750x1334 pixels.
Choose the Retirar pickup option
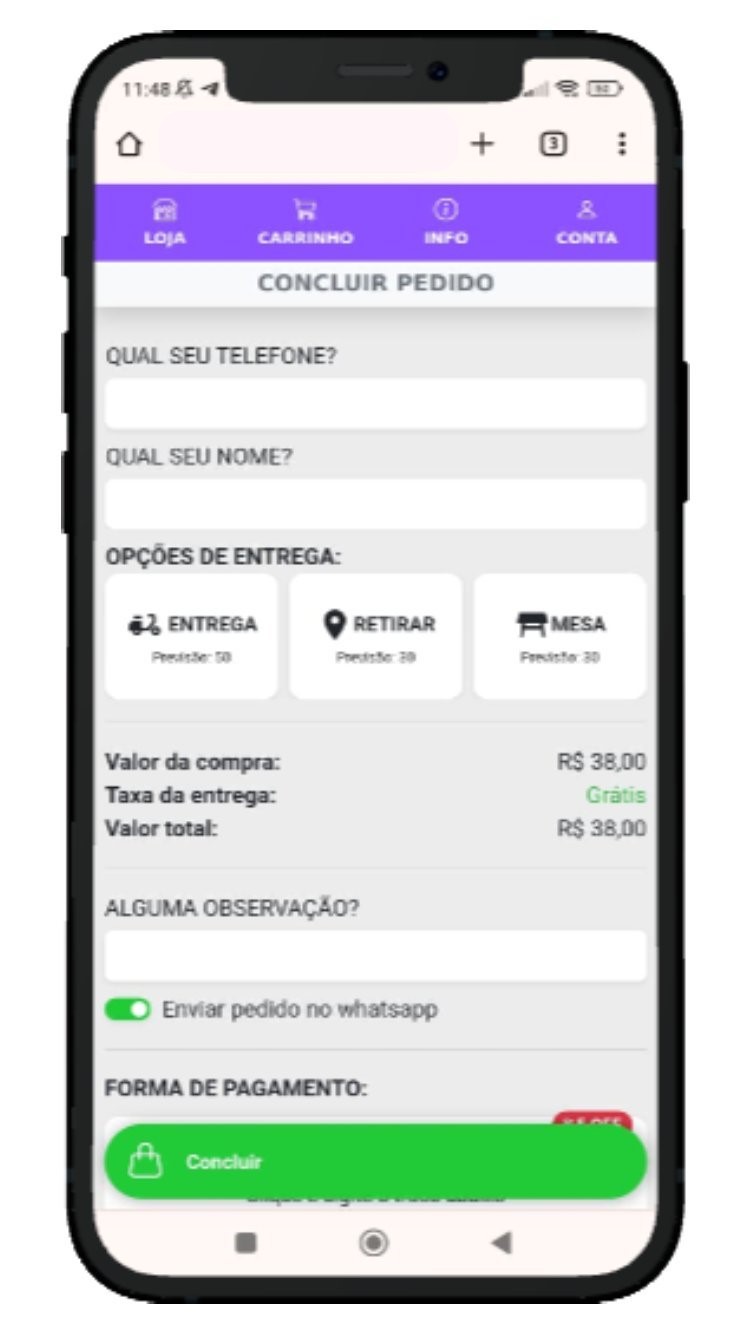click(376, 636)
